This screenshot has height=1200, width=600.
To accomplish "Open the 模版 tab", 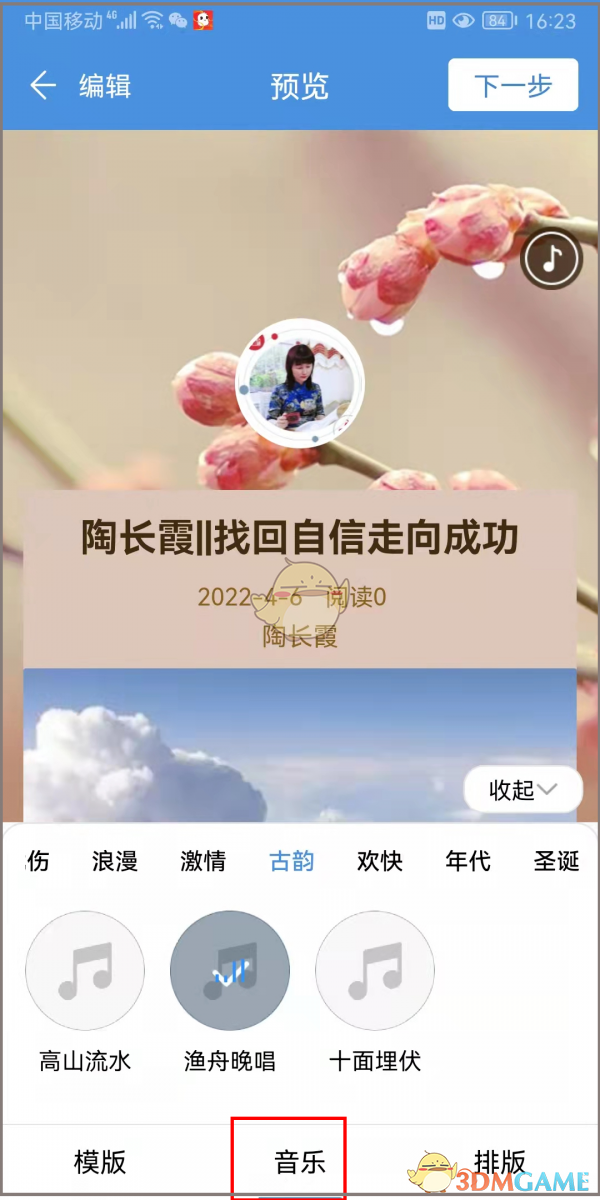I will tap(100, 1162).
